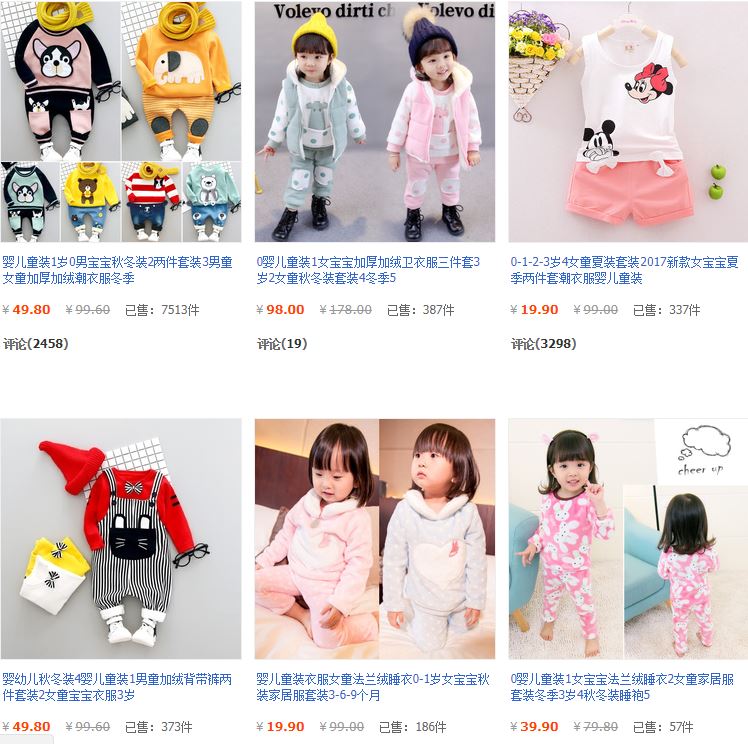Tap title link for fleece overalls set
Screen dimensions: 748x744
[117, 687]
